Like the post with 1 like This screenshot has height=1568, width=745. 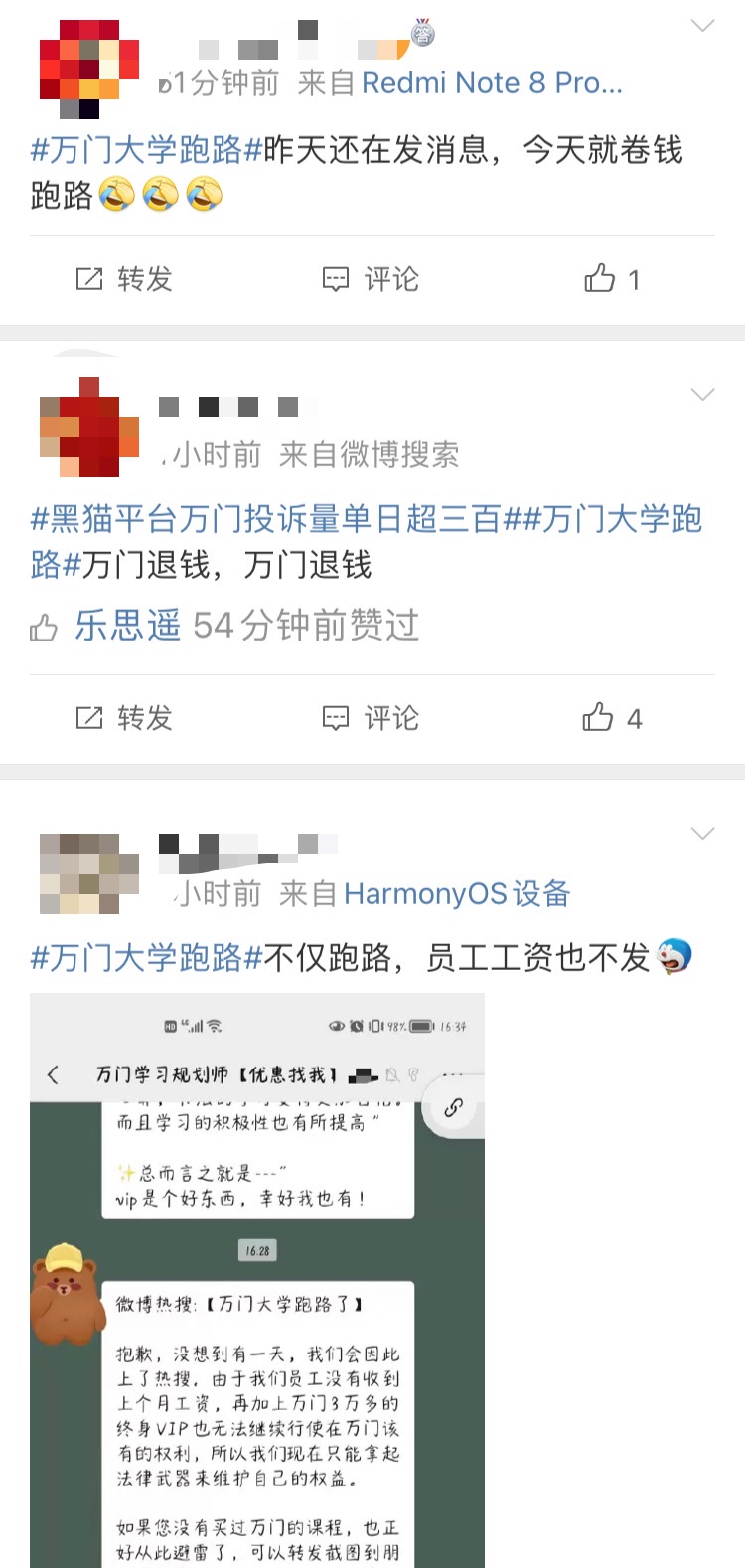coord(611,280)
